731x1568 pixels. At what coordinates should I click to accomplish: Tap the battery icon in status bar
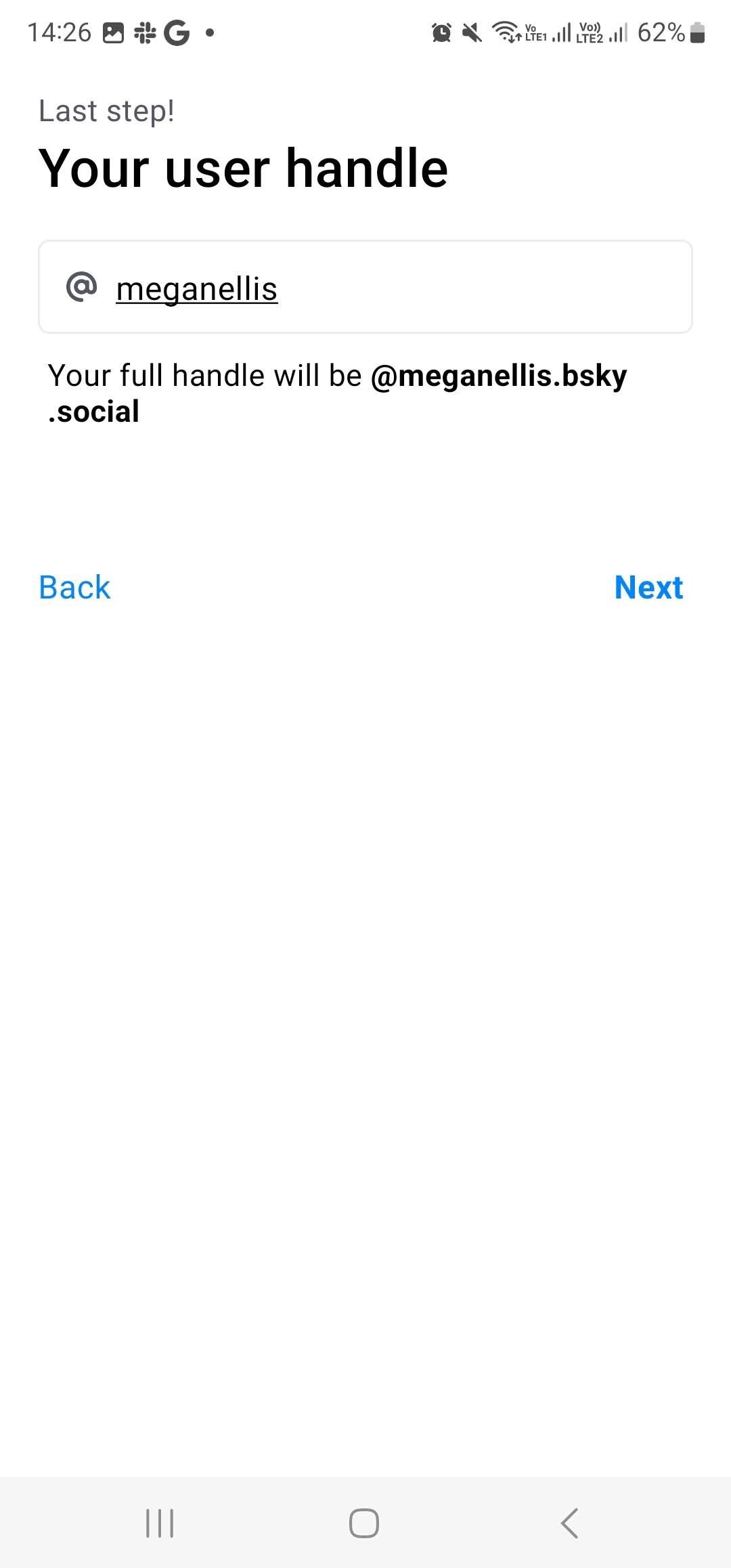pos(696,32)
